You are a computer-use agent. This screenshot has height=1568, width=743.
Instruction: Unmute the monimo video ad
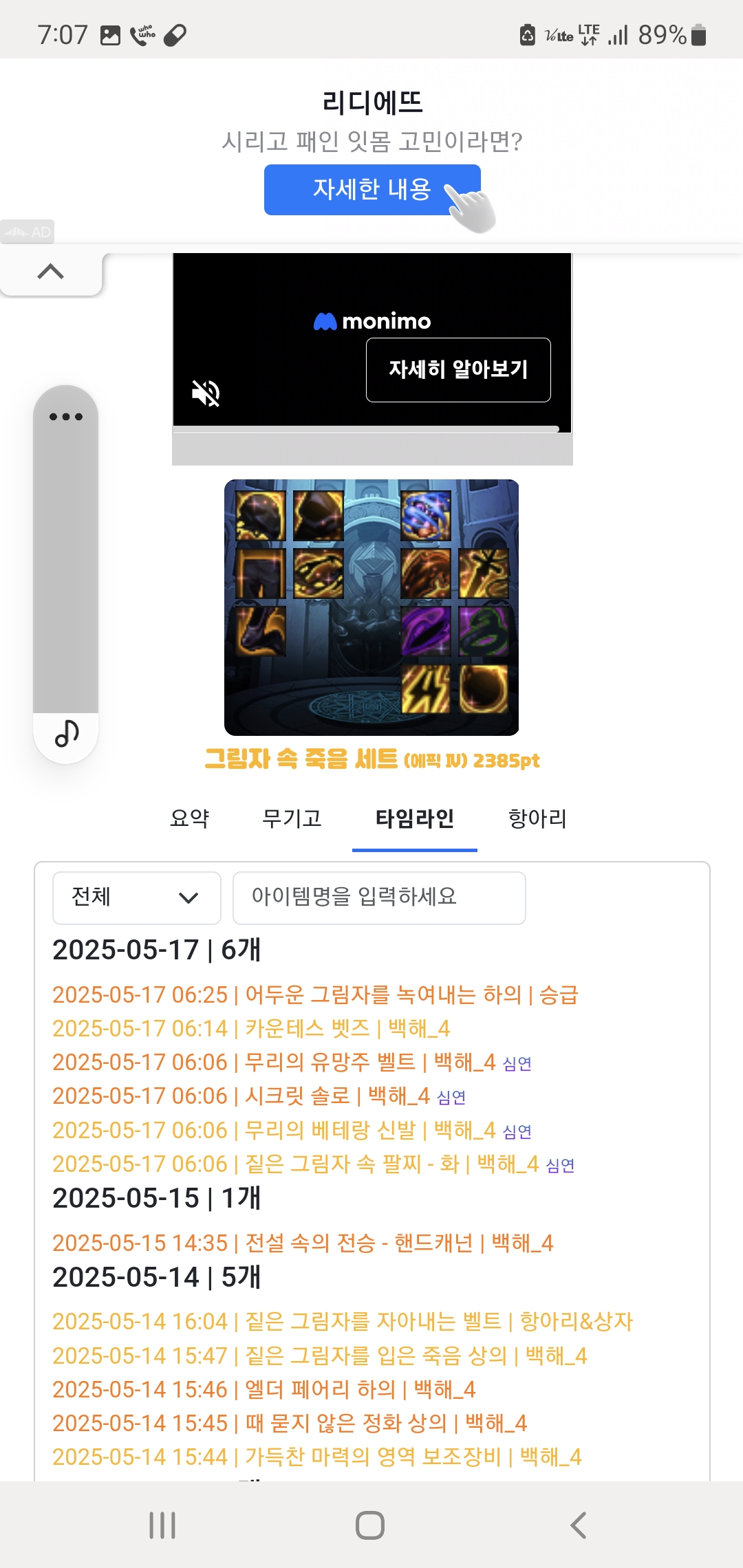point(205,393)
